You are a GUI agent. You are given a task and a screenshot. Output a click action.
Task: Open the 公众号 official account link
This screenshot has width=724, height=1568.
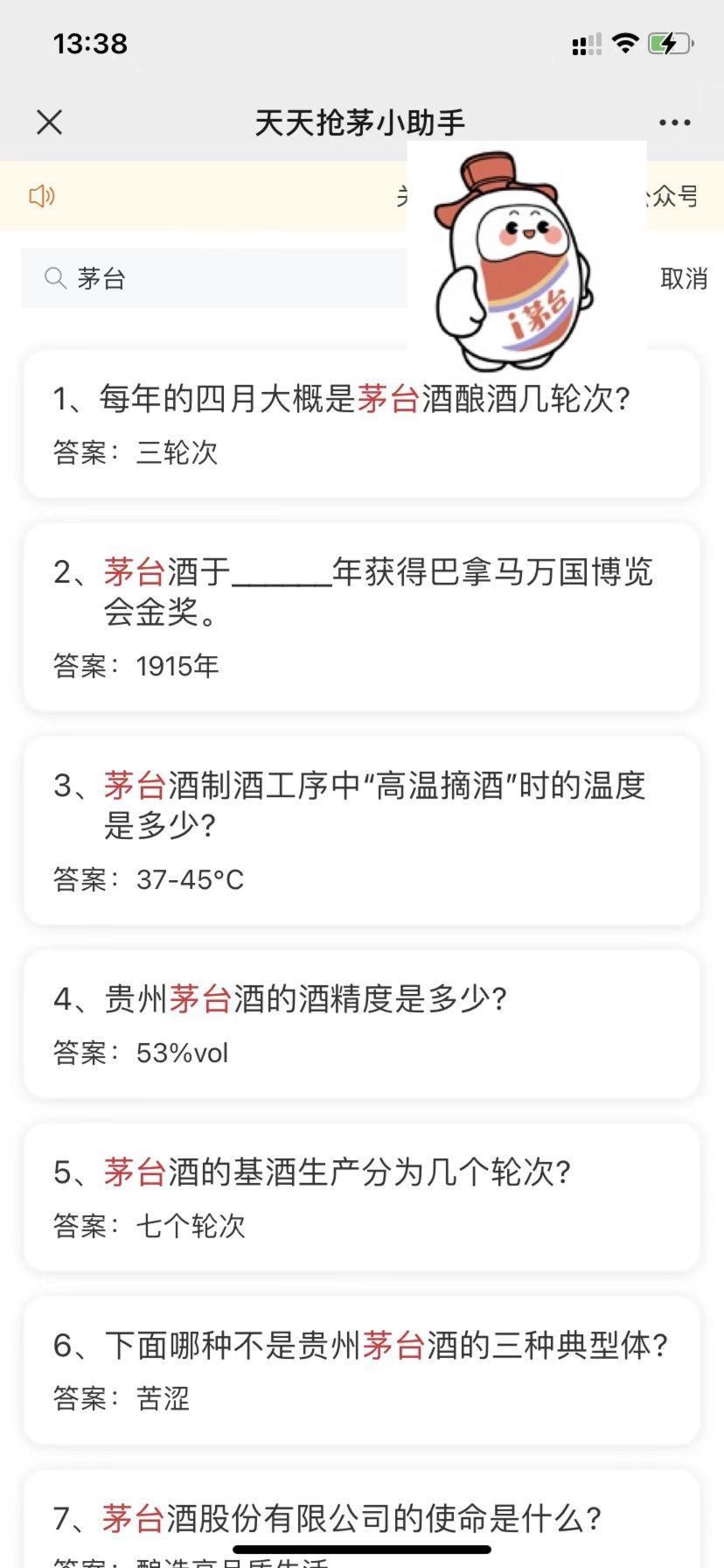[x=673, y=198]
